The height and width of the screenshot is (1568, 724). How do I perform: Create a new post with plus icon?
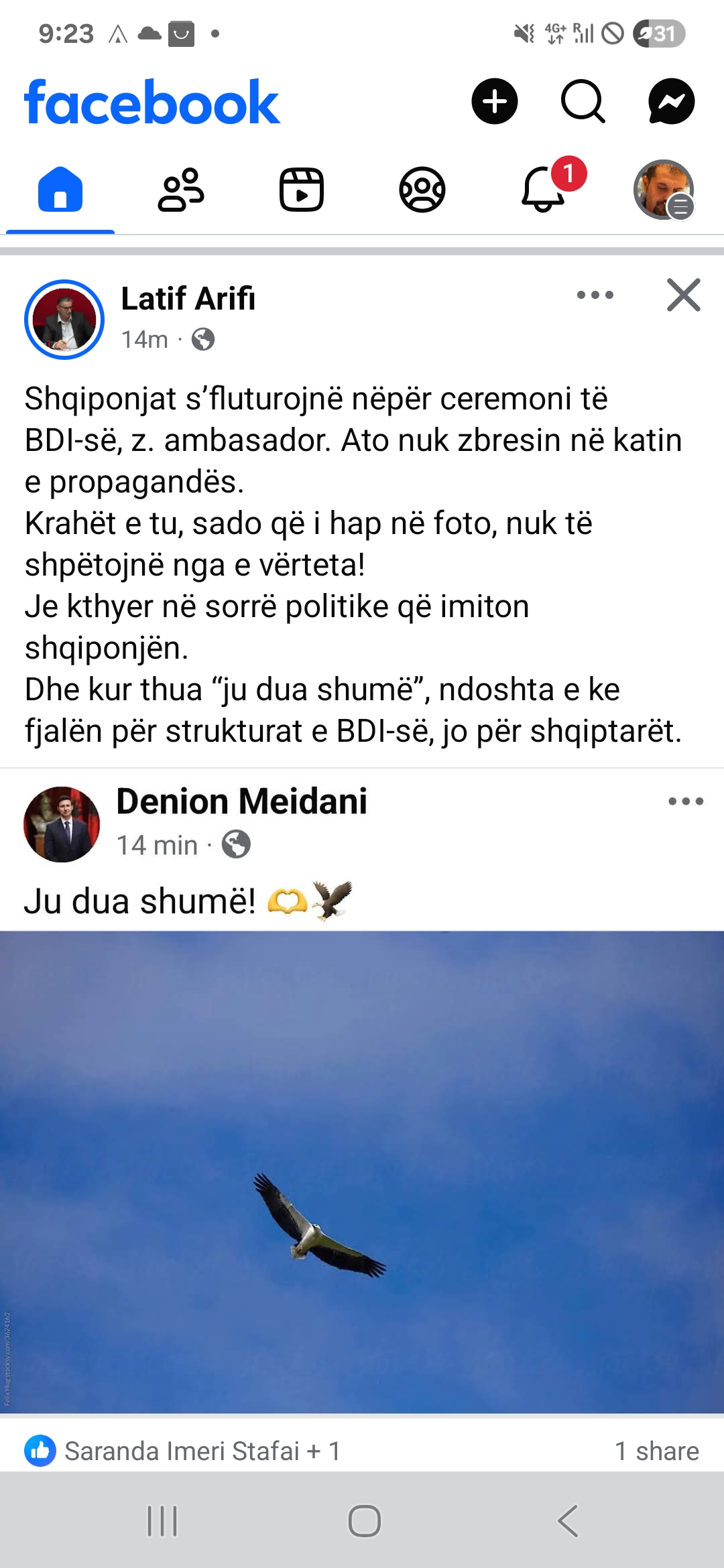[x=495, y=102]
